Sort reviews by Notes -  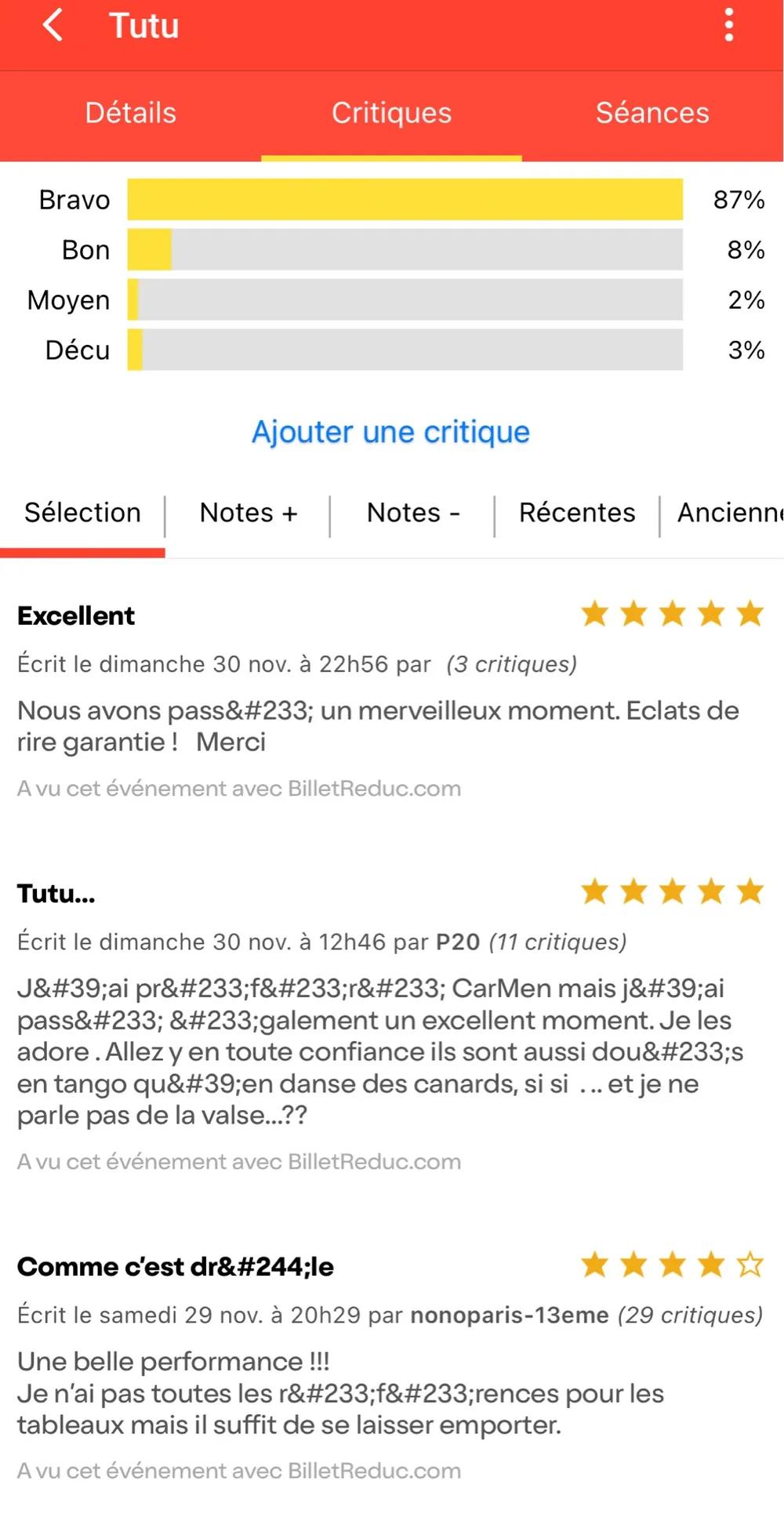click(x=412, y=513)
